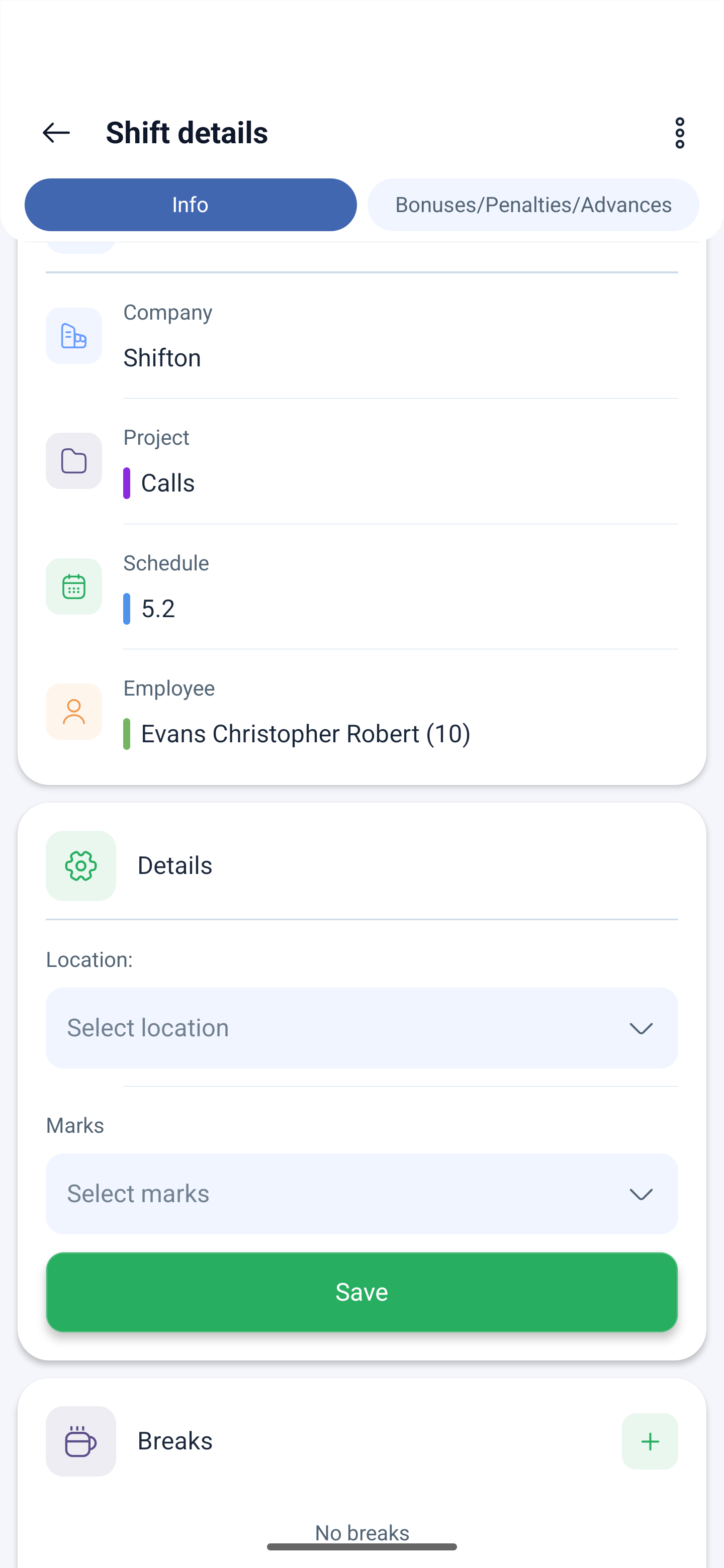Go back from Shift details
This screenshot has height=1568, width=724.
coord(56,133)
